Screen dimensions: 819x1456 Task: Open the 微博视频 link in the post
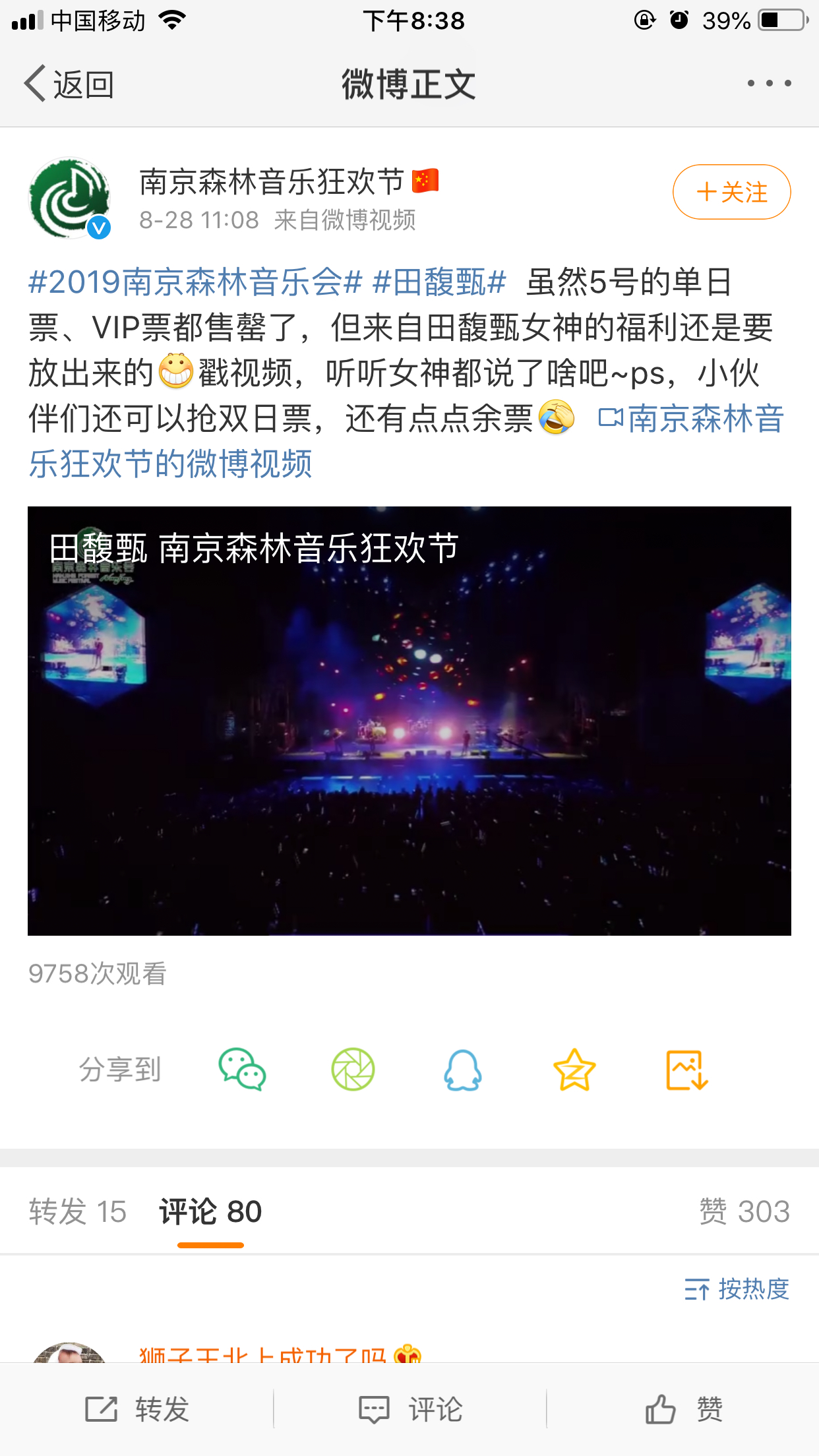[691, 419]
